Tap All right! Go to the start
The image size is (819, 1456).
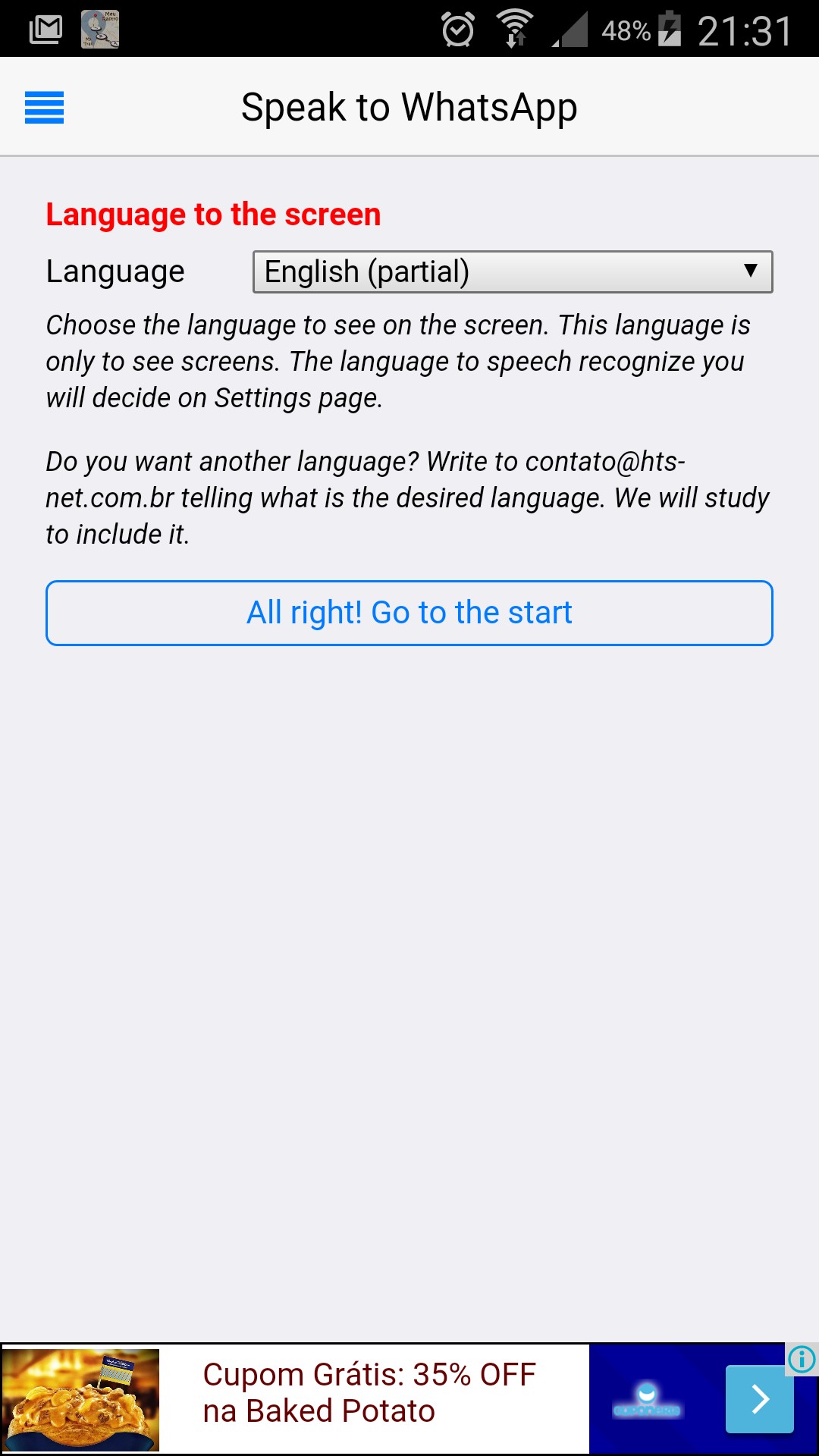409,613
